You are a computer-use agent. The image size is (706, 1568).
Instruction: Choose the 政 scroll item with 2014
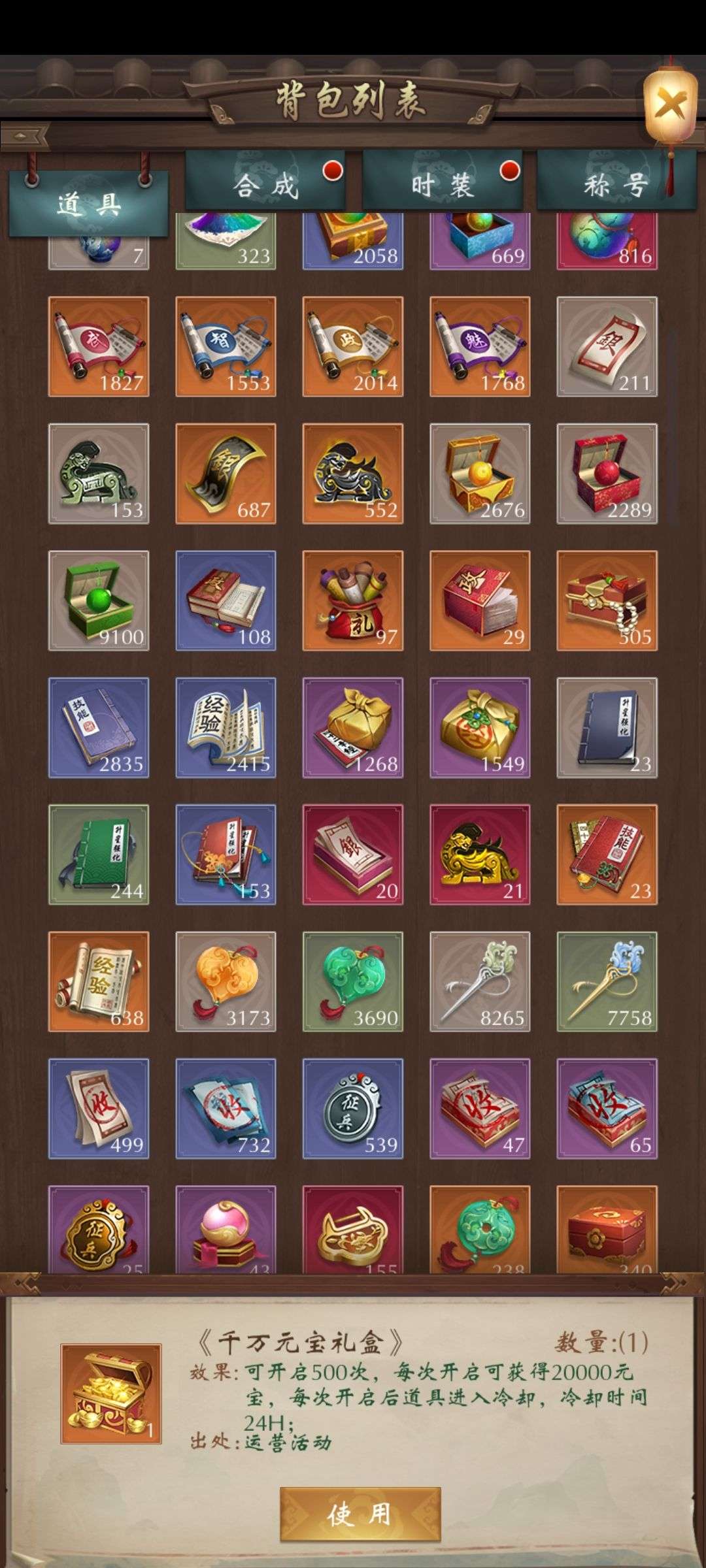[352, 346]
